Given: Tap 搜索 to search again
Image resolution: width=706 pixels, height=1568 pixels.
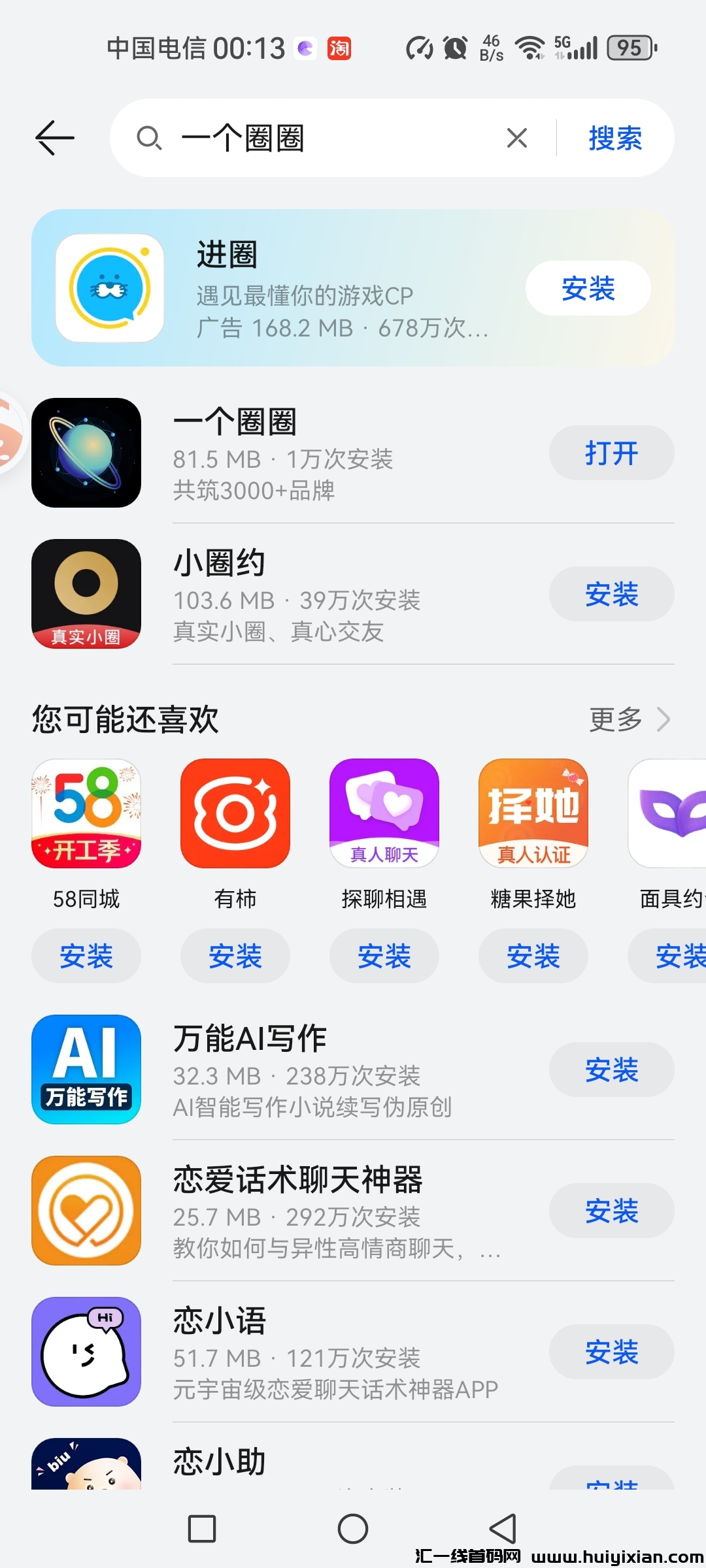Looking at the screenshot, I should pyautogui.click(x=614, y=139).
